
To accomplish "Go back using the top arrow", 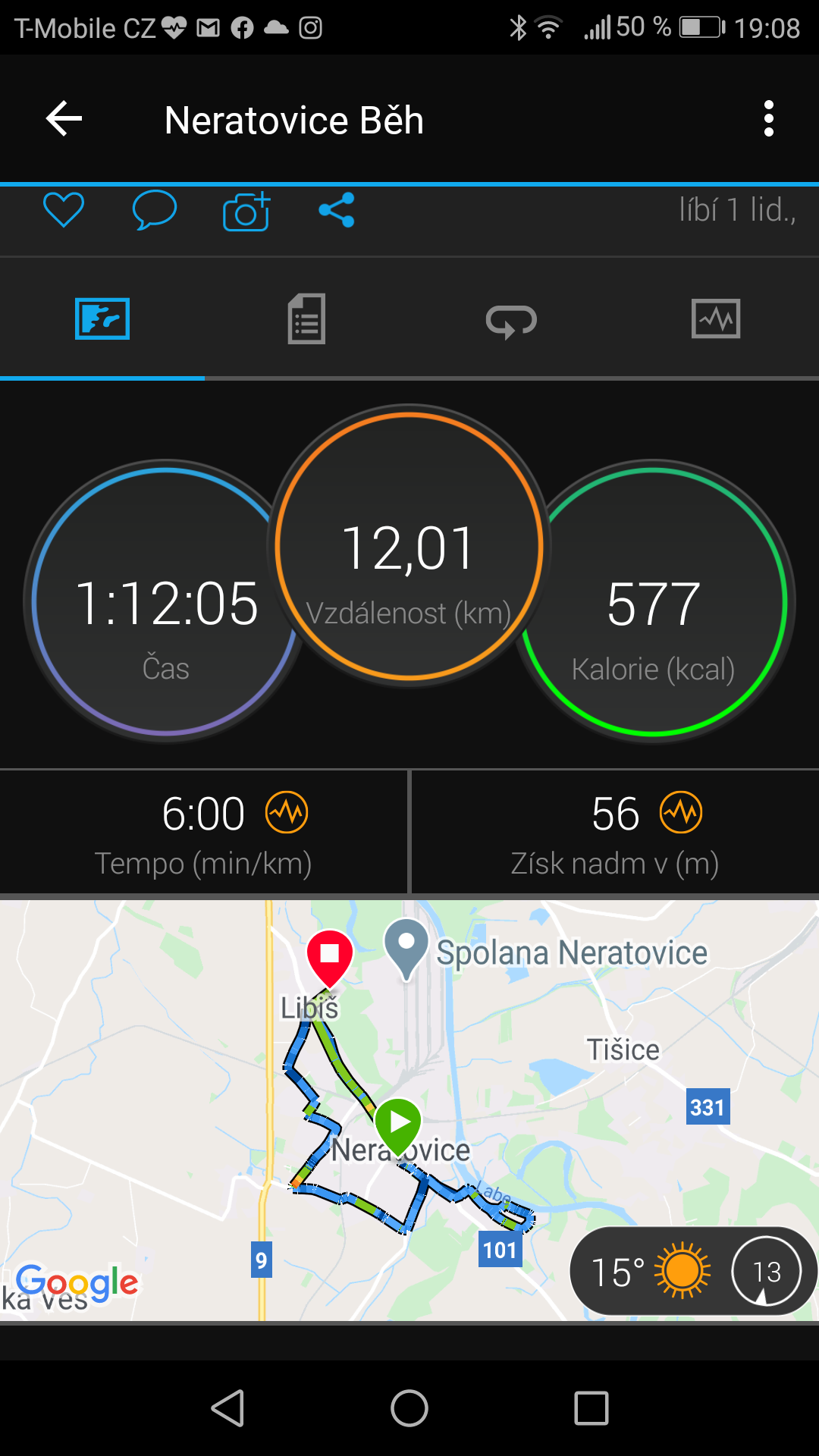I will [x=64, y=119].
